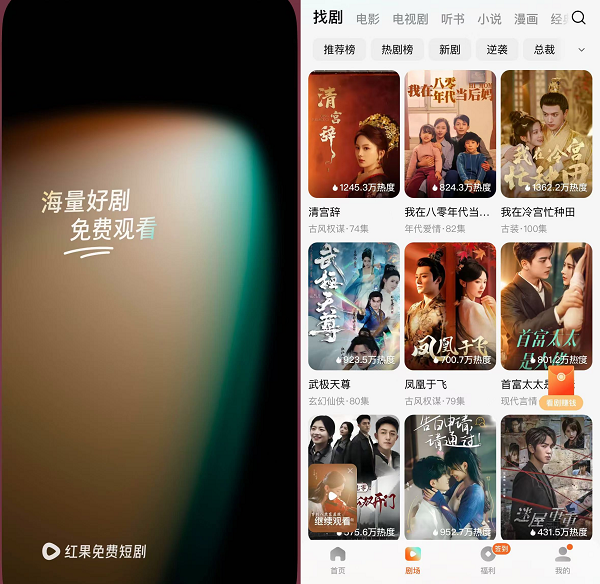Filter by the 新剧 chip
The image size is (600, 584).
[450, 50]
